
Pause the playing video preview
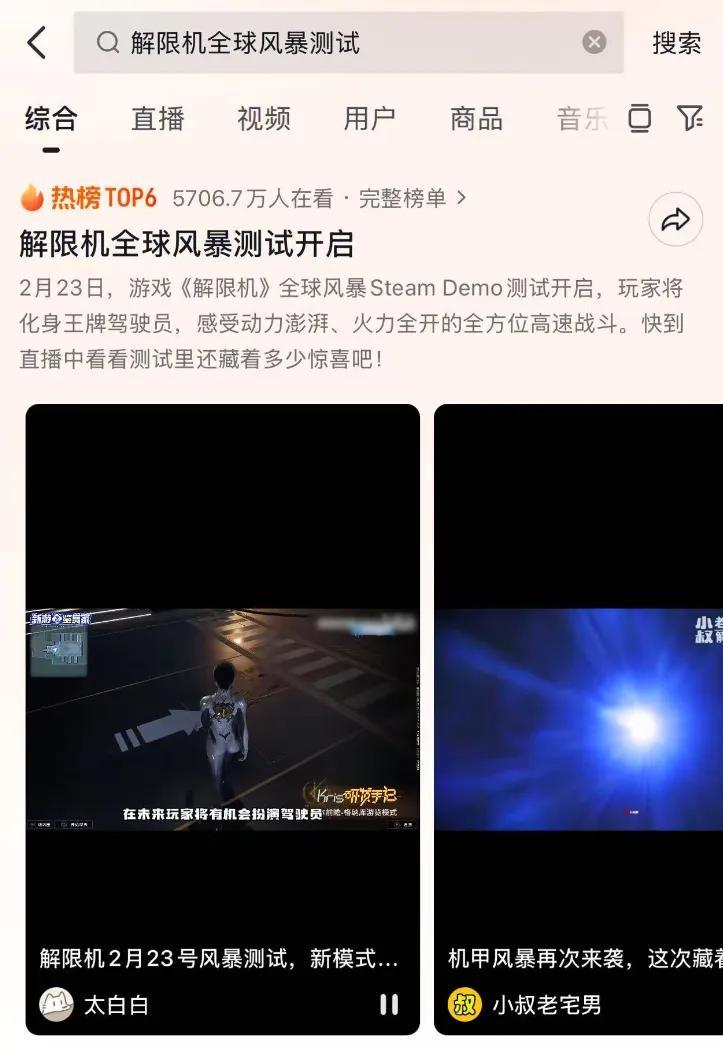pos(389,1004)
